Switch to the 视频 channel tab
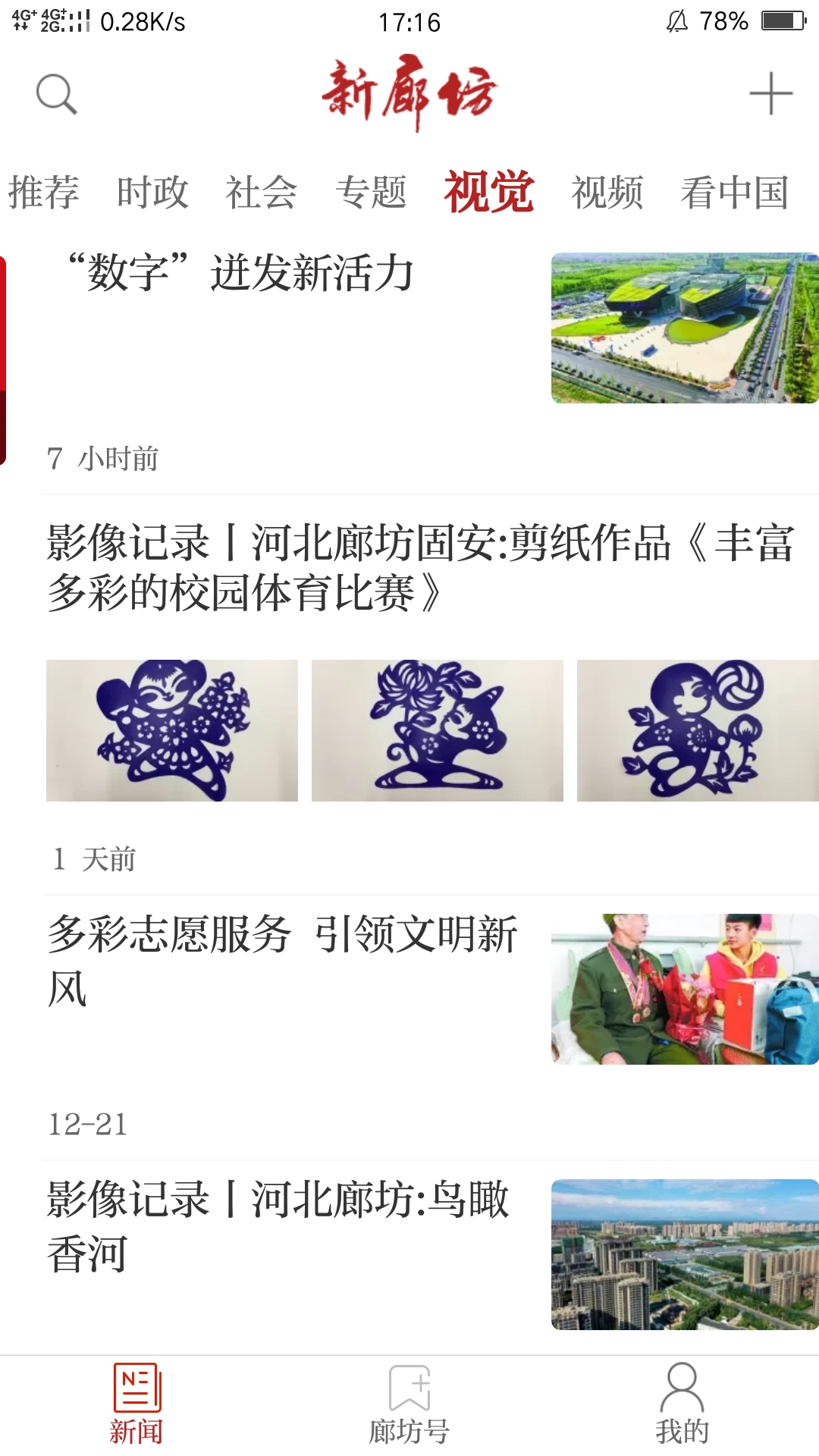819x1456 pixels. pos(607,192)
